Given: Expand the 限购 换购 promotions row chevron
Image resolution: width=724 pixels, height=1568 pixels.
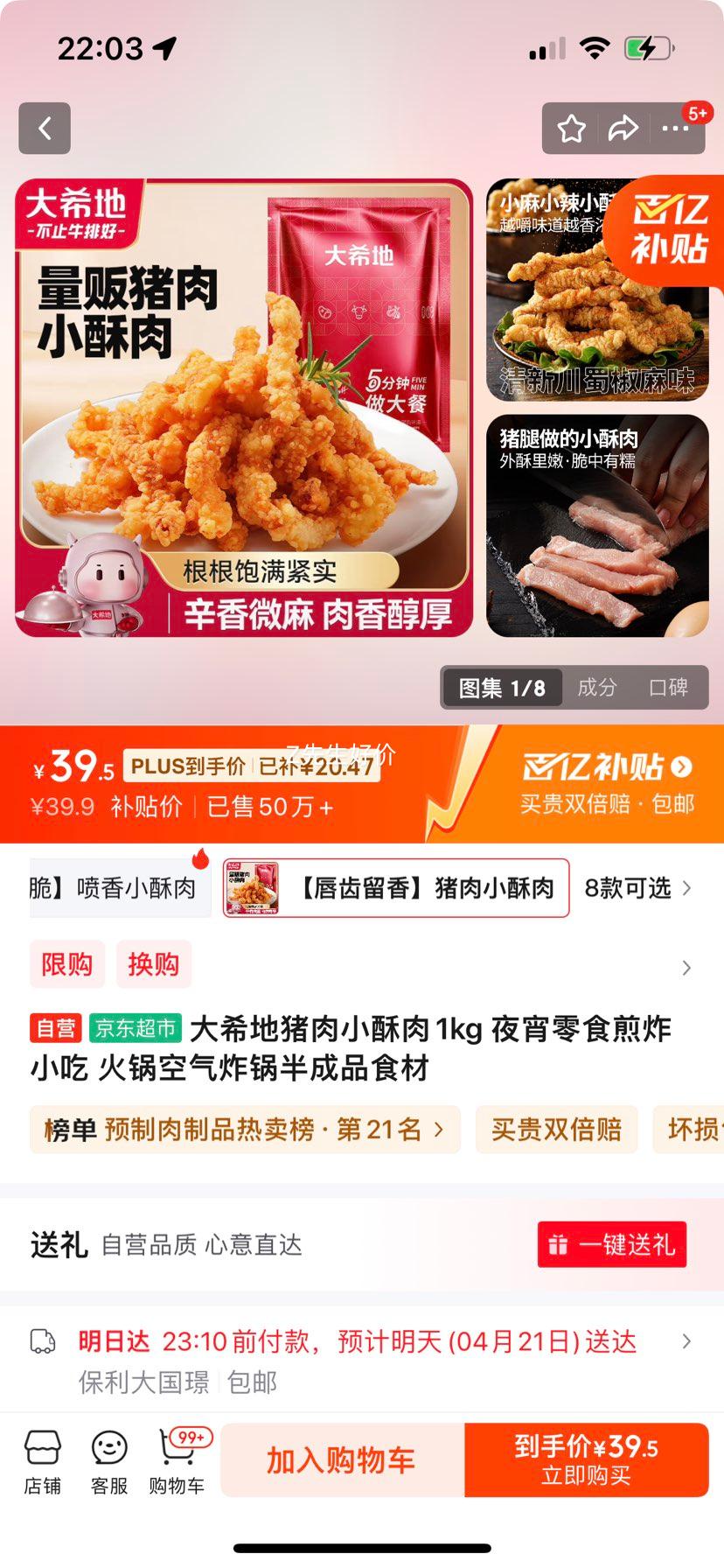Looking at the screenshot, I should click(x=687, y=968).
